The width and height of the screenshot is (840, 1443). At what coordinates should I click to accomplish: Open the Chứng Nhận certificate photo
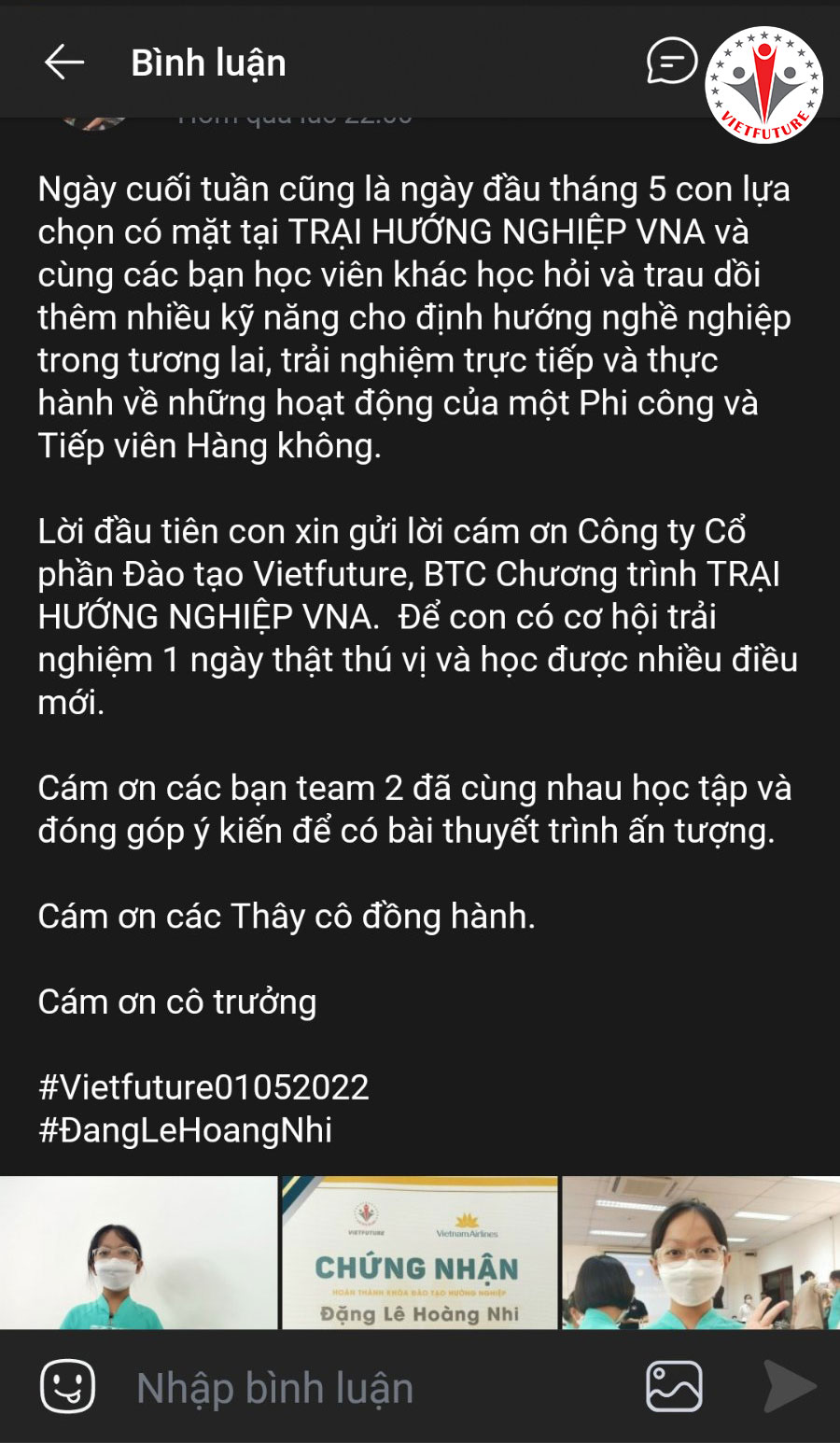(419, 1253)
